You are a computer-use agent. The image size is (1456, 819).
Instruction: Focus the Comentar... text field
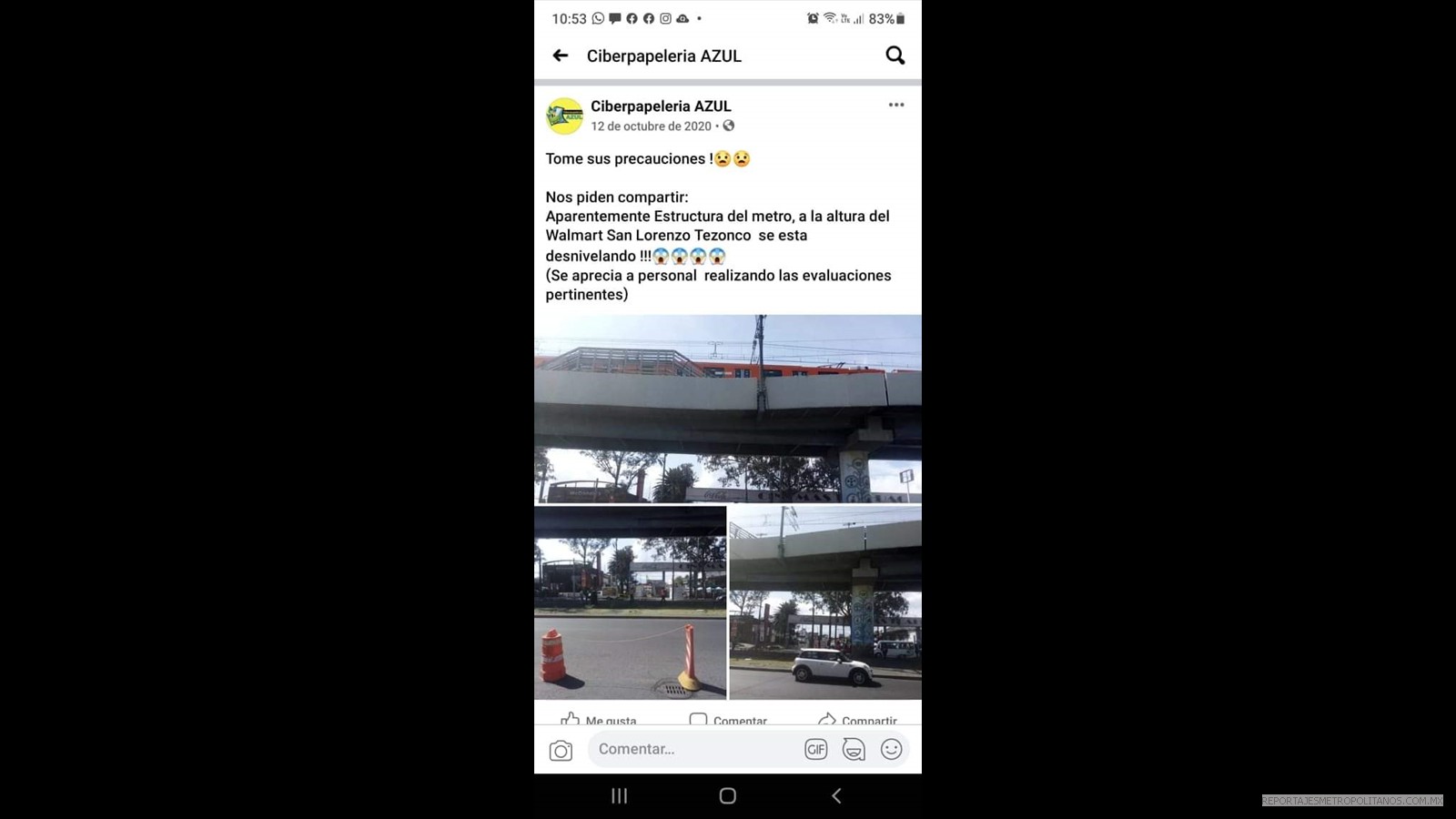692,749
